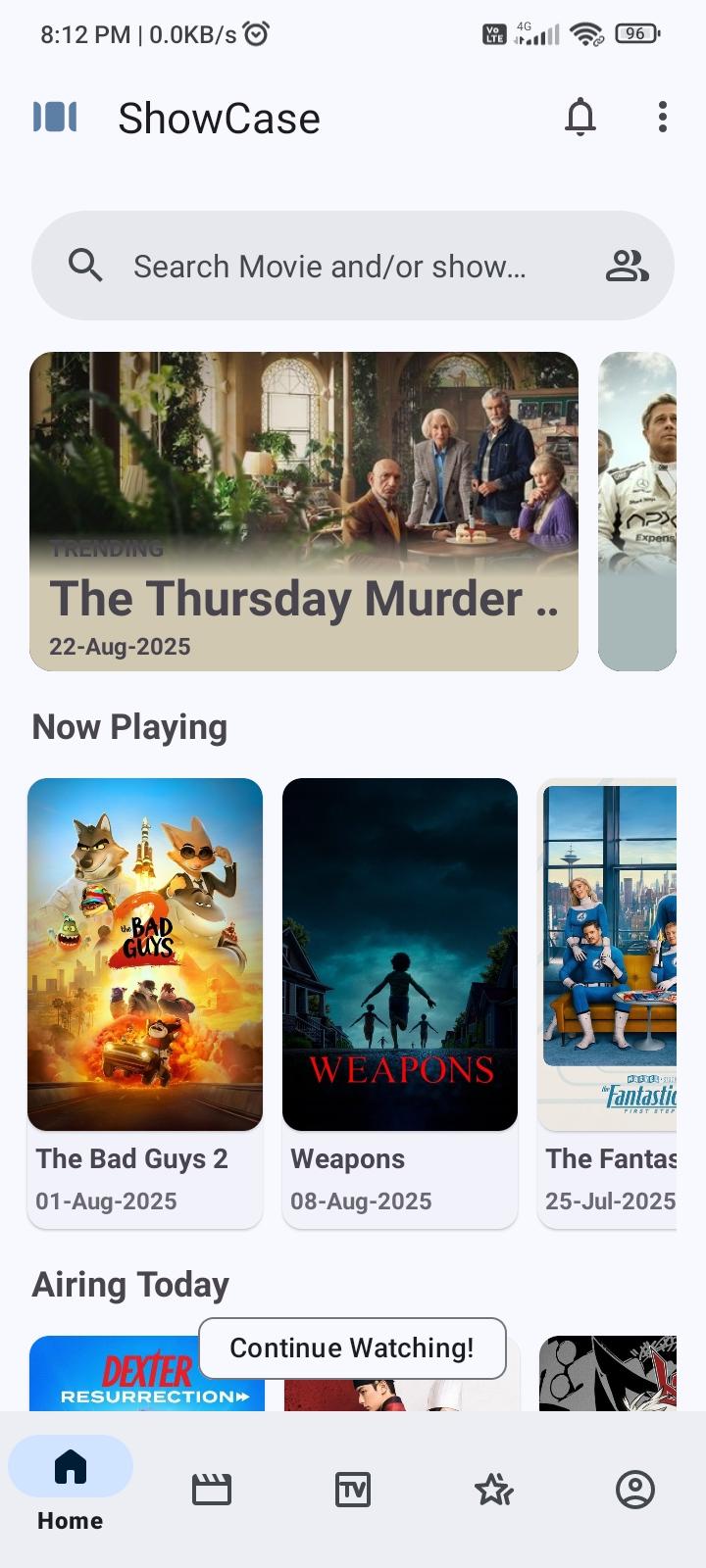Image resolution: width=706 pixels, height=1568 pixels.
Task: Switch to the profile account tab
Action: tap(635, 1490)
